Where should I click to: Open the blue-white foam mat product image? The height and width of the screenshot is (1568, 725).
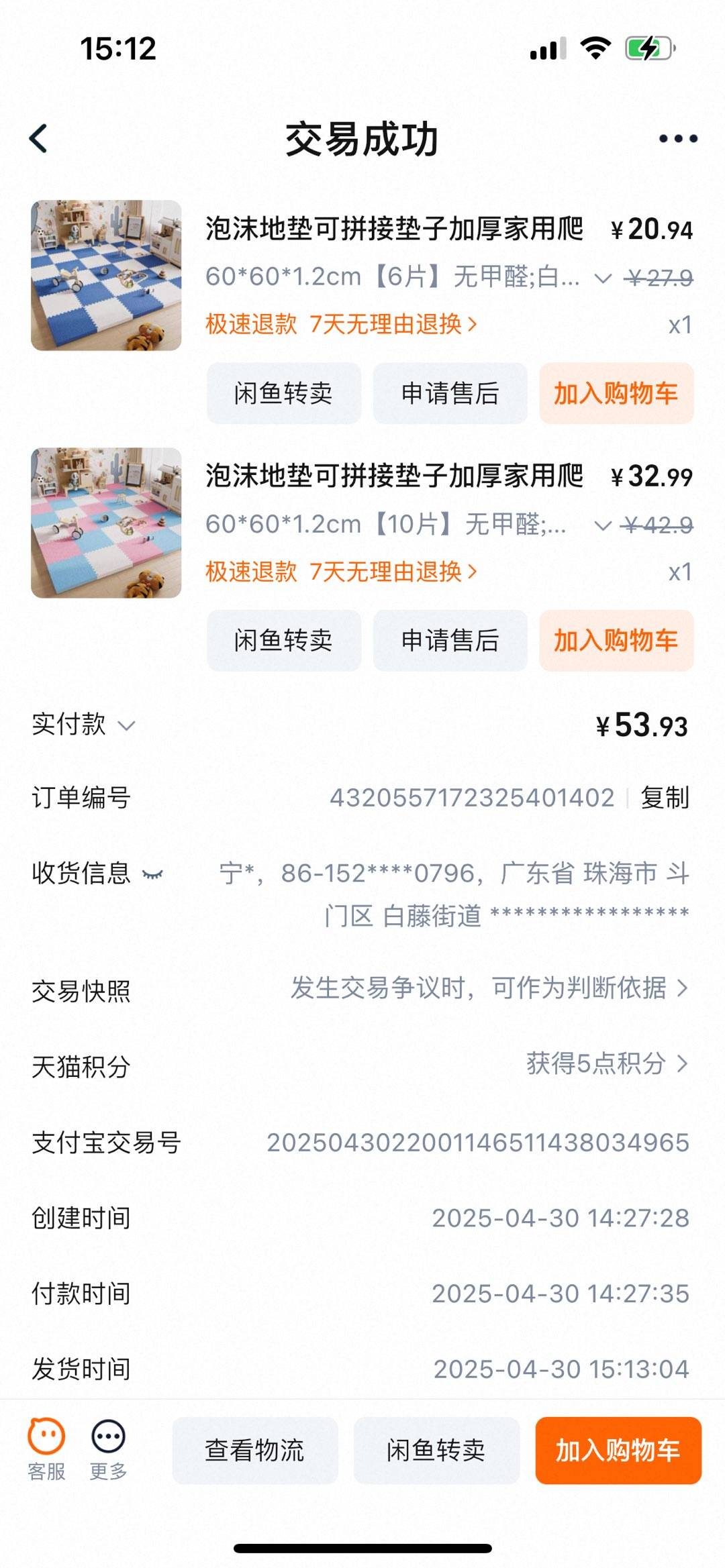click(106, 275)
